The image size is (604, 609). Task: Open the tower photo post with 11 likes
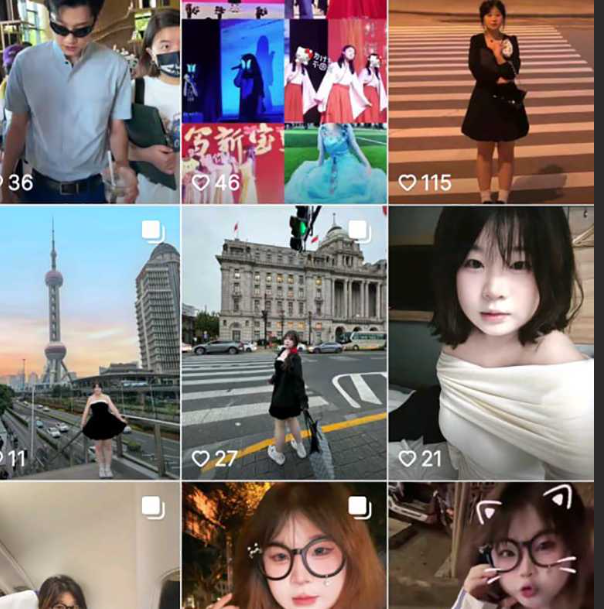(88, 342)
